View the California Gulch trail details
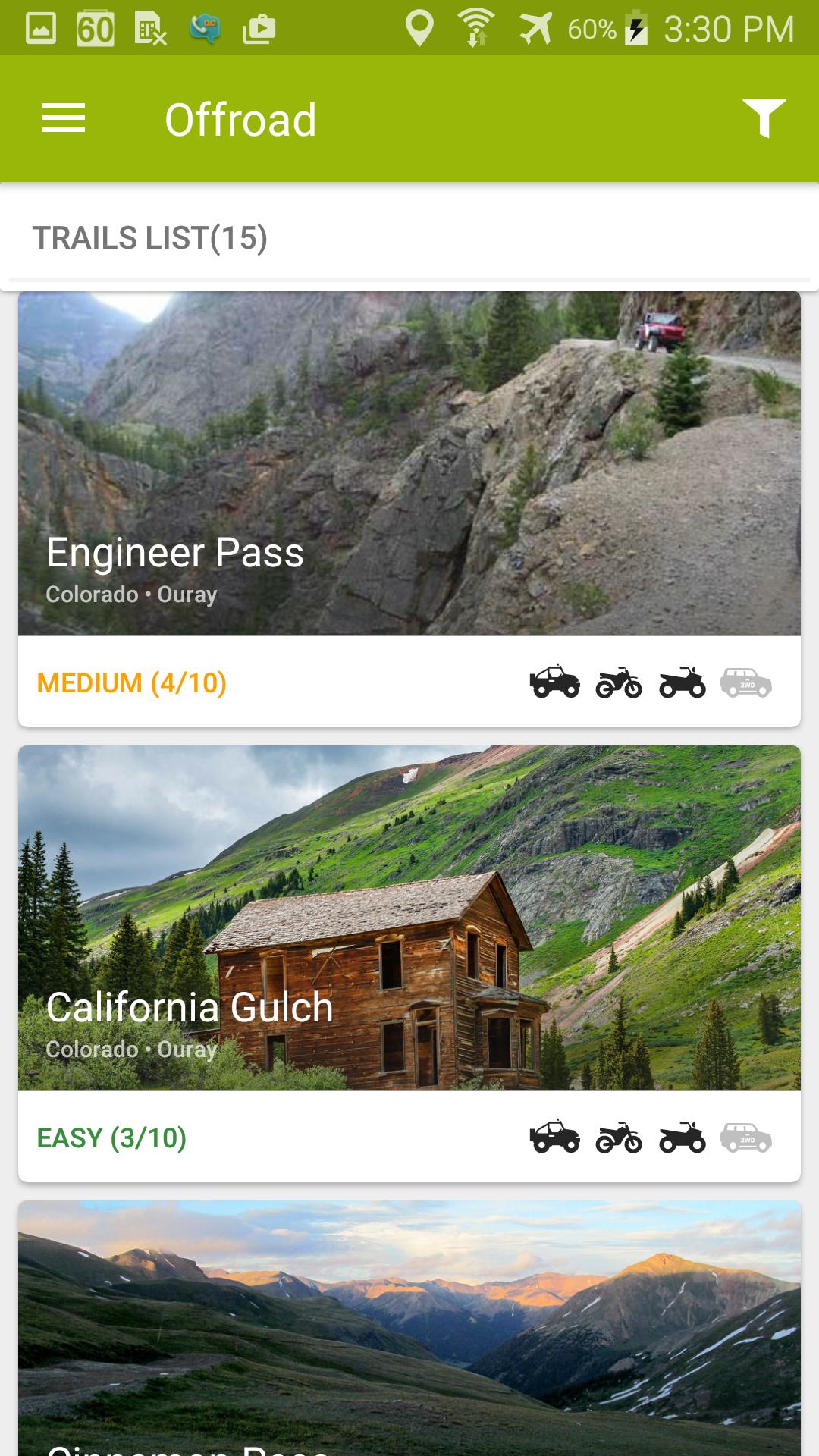 pyautogui.click(x=409, y=963)
